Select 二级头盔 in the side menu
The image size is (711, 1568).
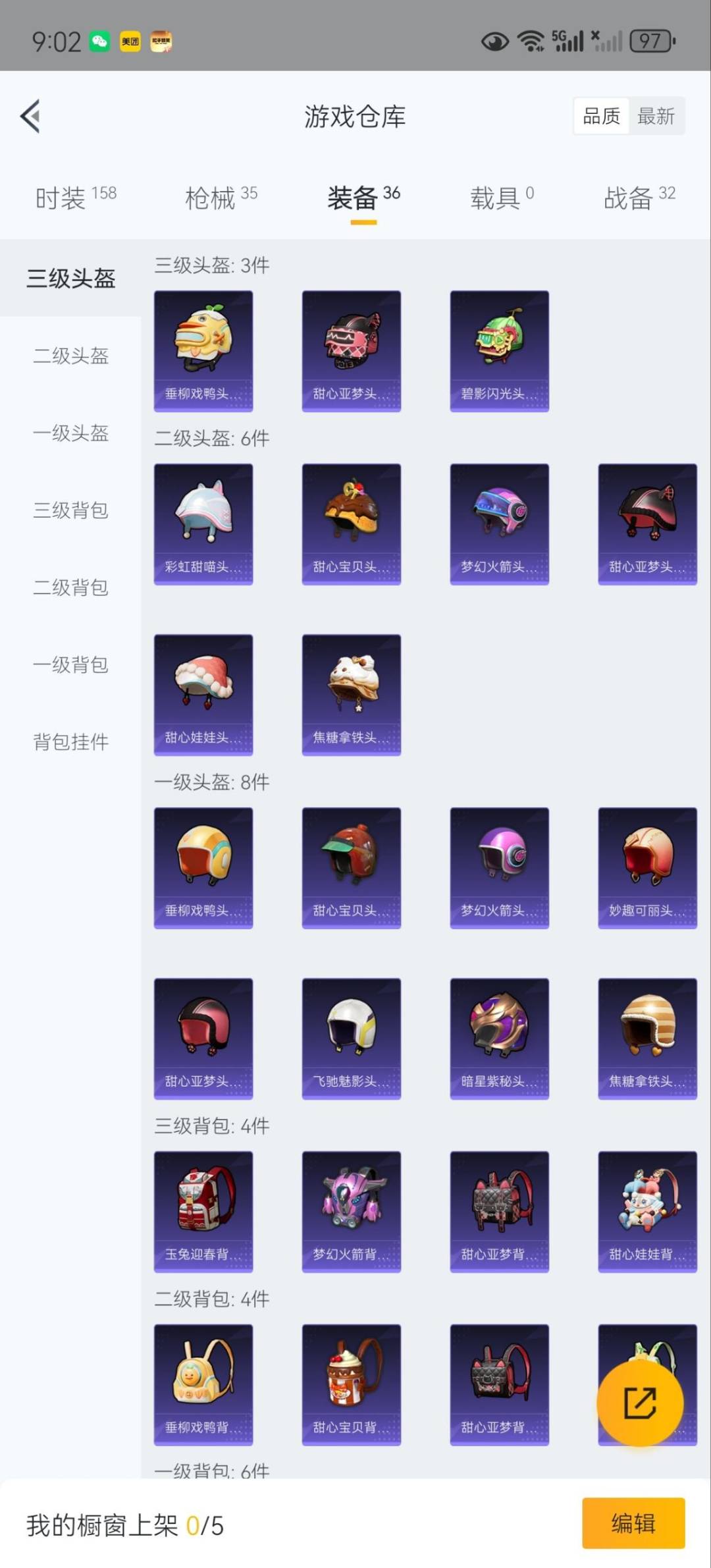coord(70,356)
